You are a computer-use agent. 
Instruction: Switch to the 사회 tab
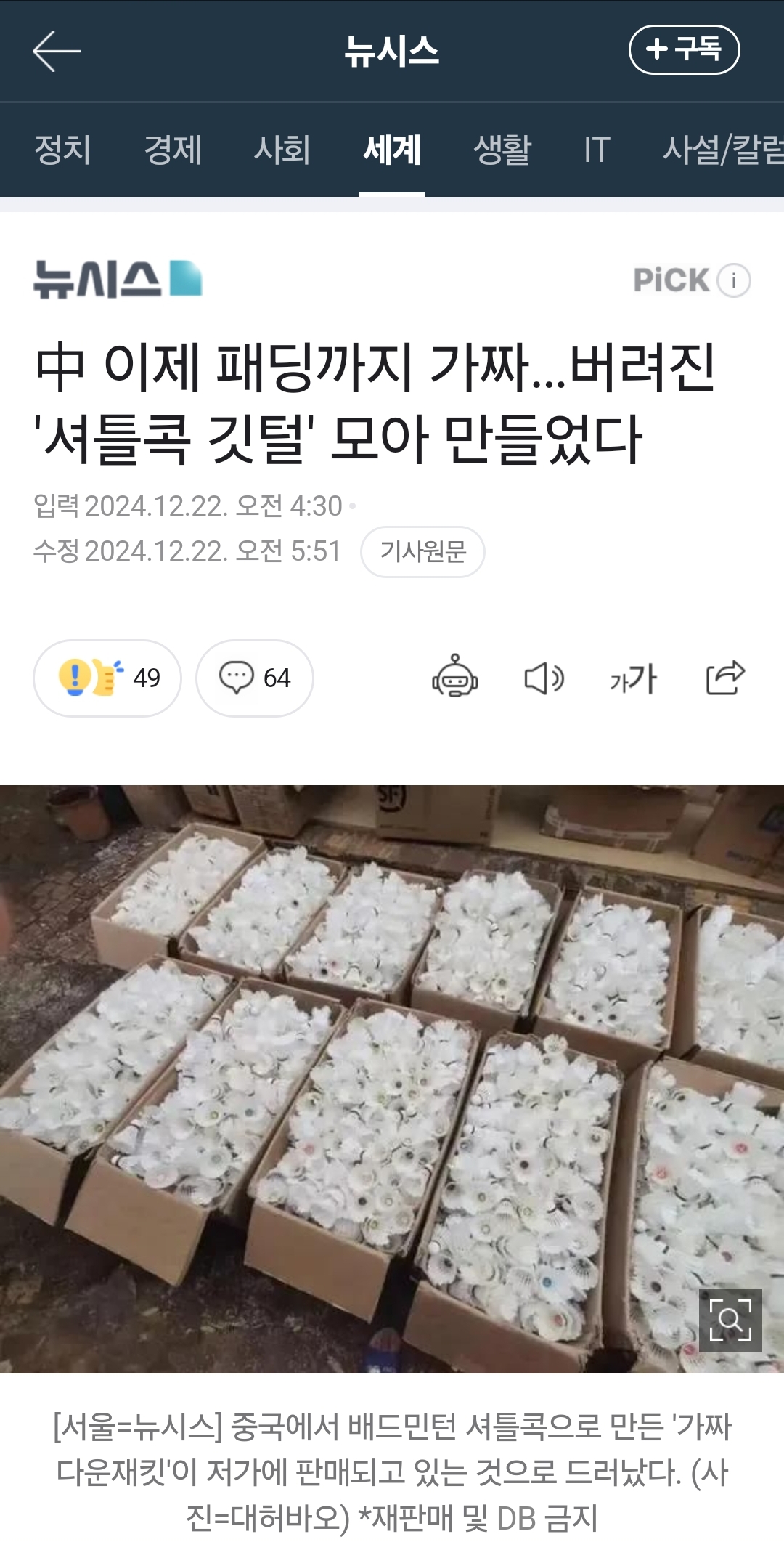tap(282, 150)
